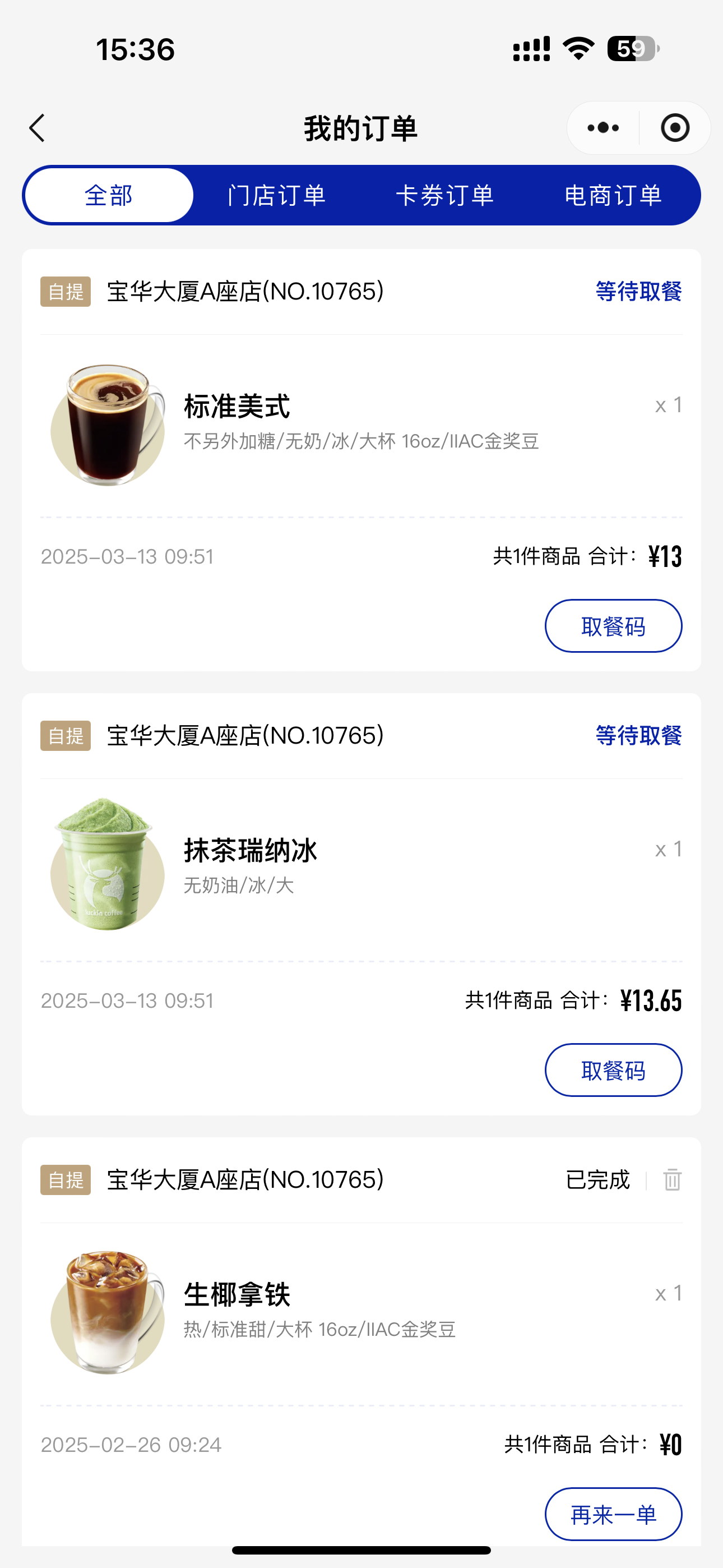Image resolution: width=723 pixels, height=1568 pixels.
Task: Select the 全部 orders tab
Action: point(109,195)
